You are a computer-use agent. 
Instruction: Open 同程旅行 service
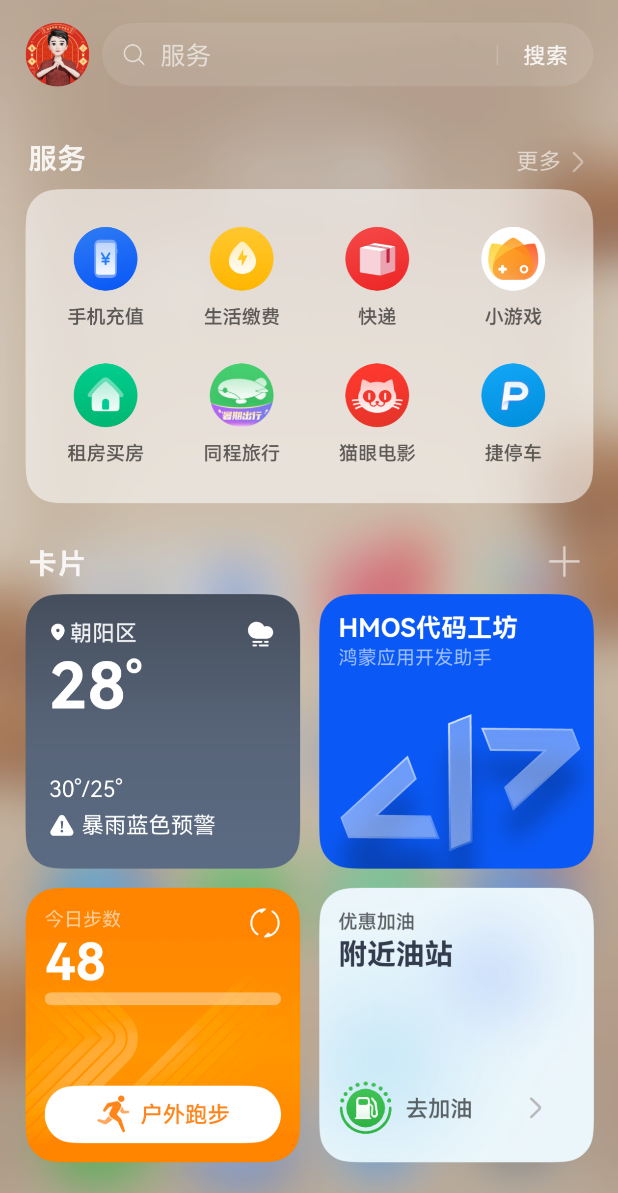[241, 414]
